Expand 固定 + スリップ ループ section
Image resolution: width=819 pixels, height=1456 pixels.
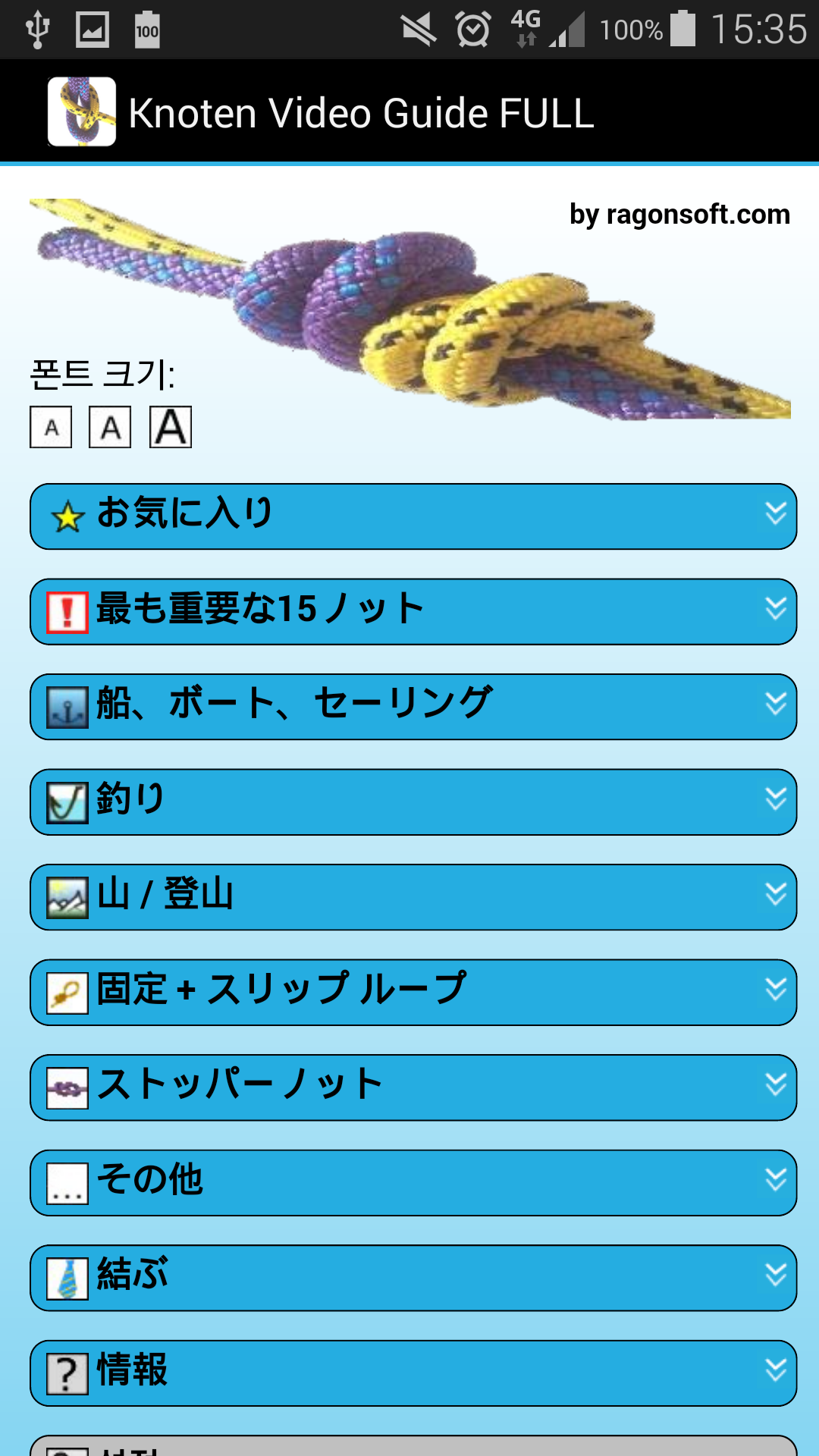tap(413, 993)
